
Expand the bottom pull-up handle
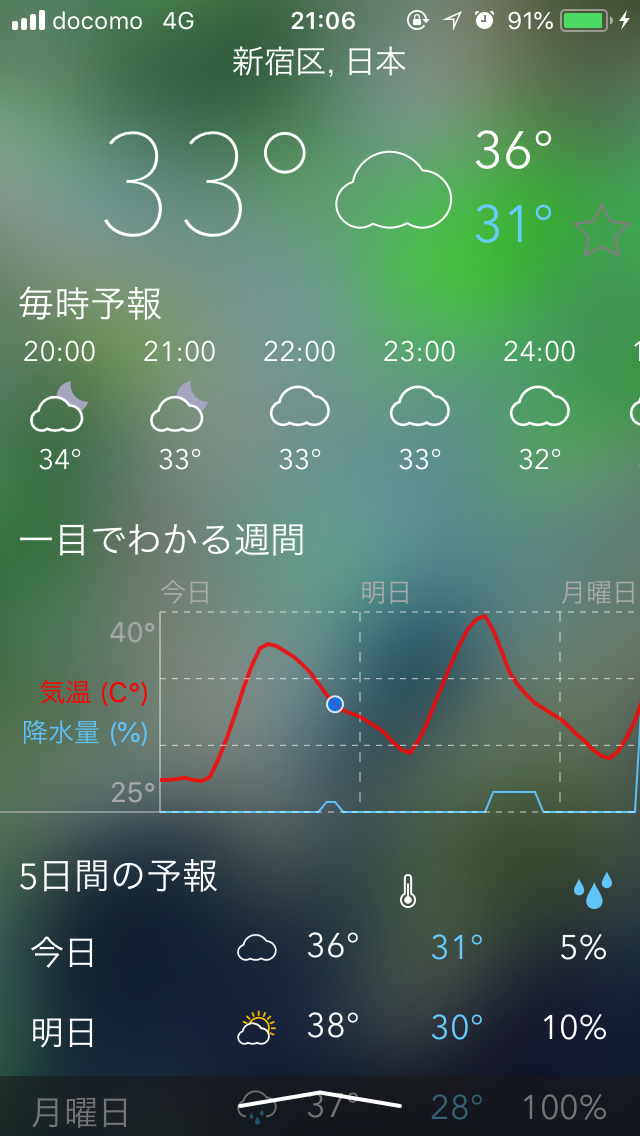point(320,1100)
